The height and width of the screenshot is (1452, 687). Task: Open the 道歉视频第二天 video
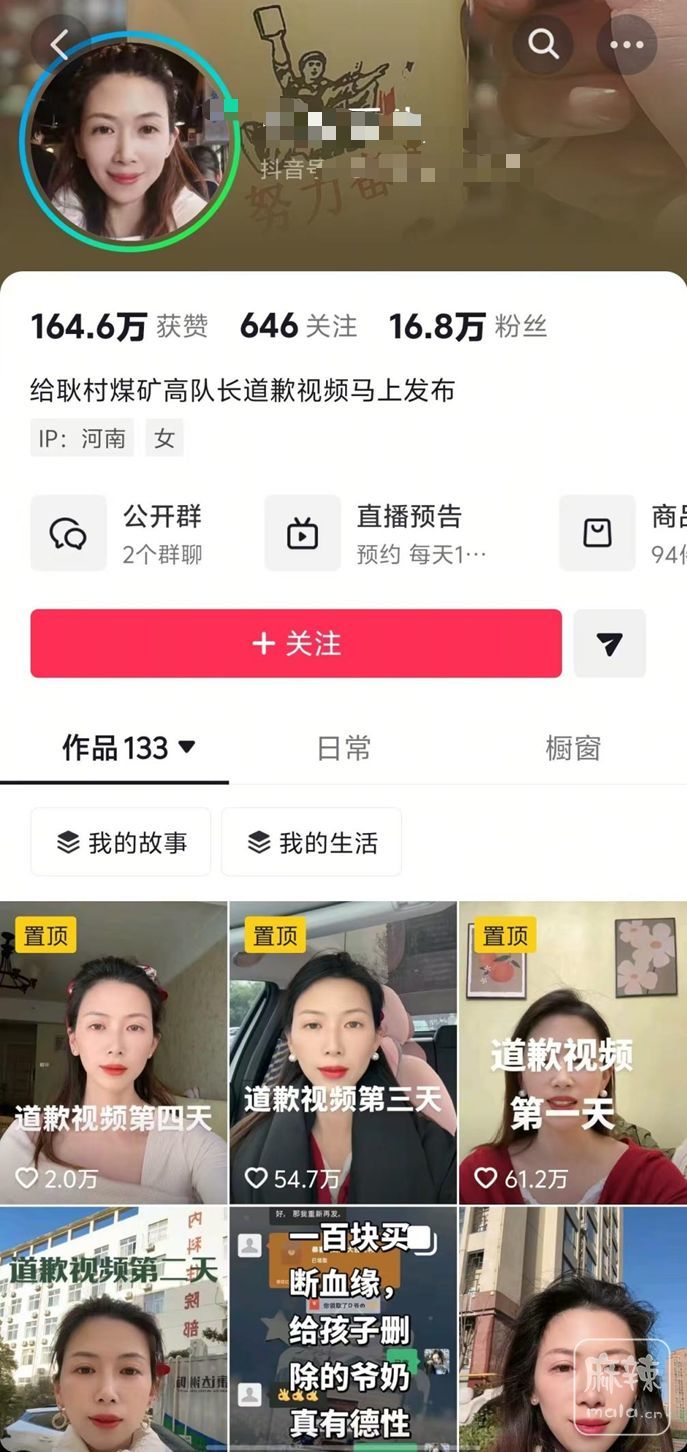113,1330
